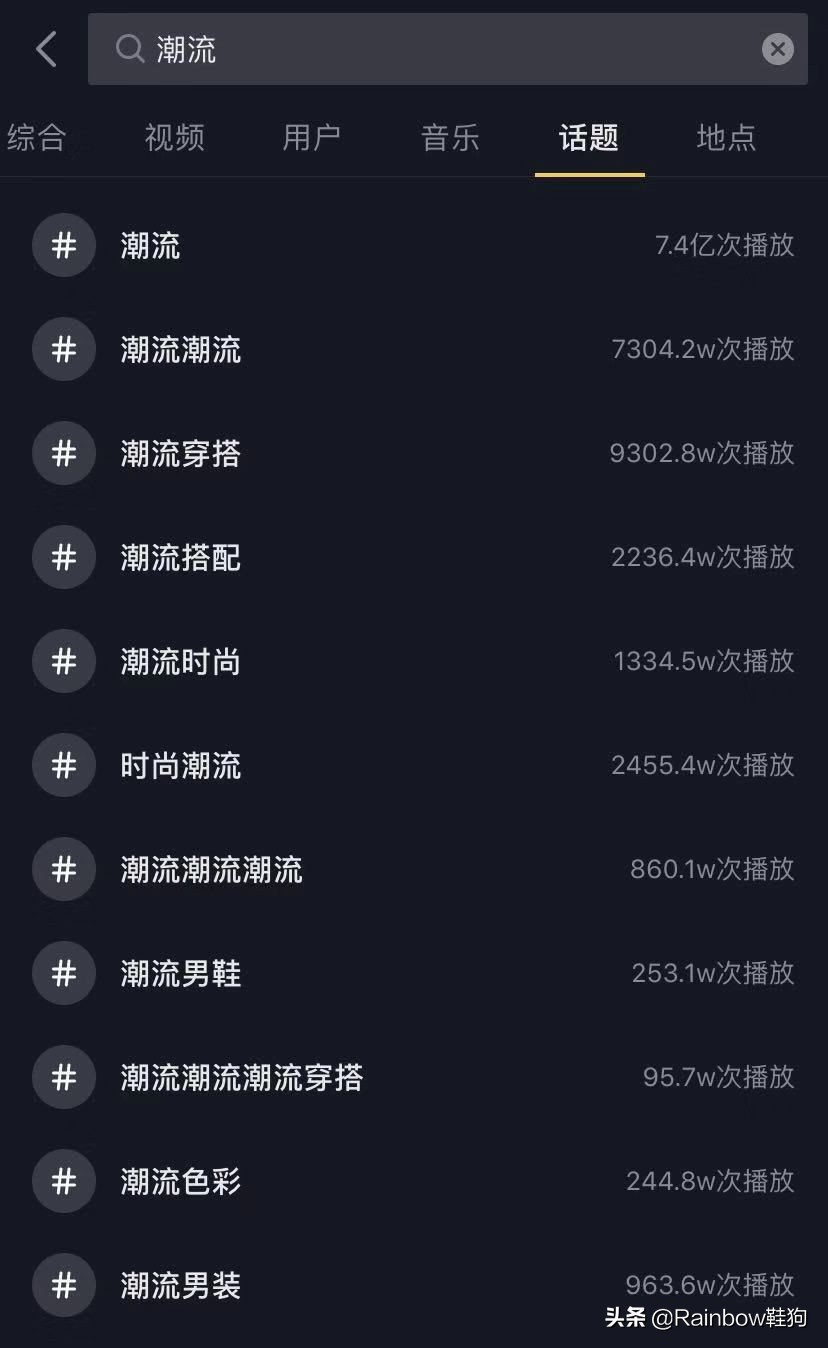Open the 潮流时尚 topic
This screenshot has width=828, height=1348.
tap(179, 661)
